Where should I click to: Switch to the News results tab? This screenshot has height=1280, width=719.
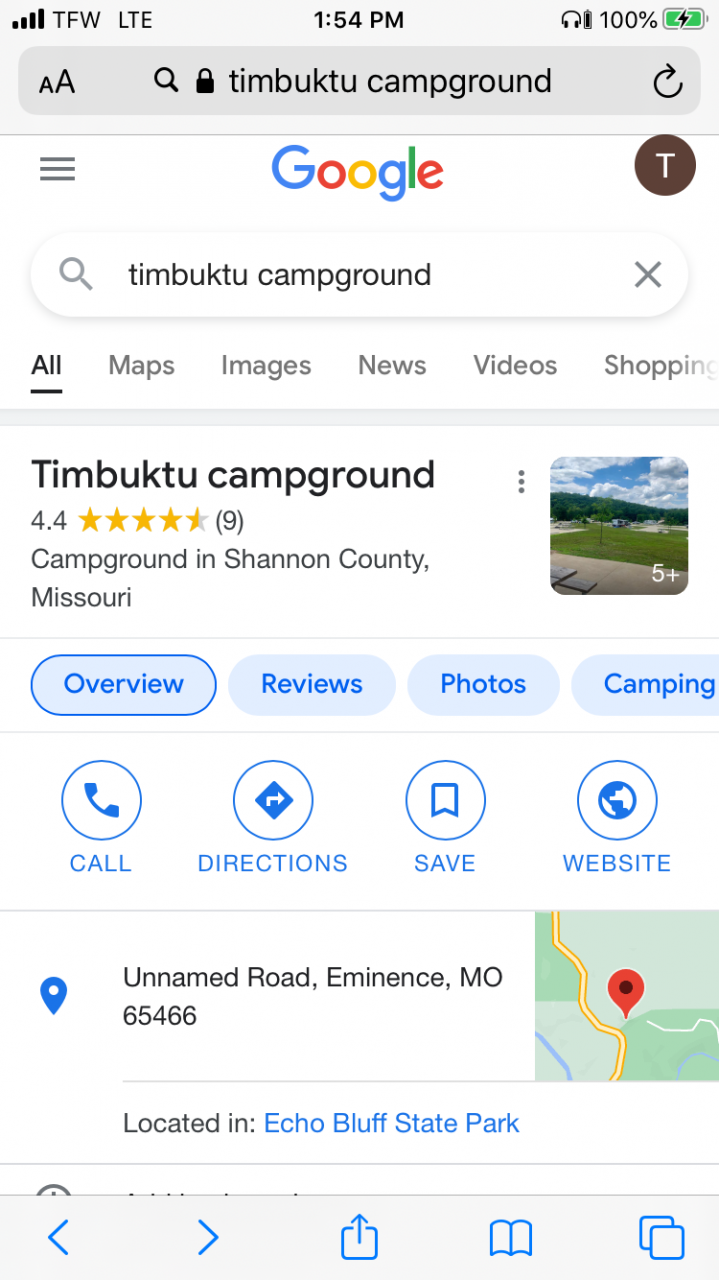point(392,366)
